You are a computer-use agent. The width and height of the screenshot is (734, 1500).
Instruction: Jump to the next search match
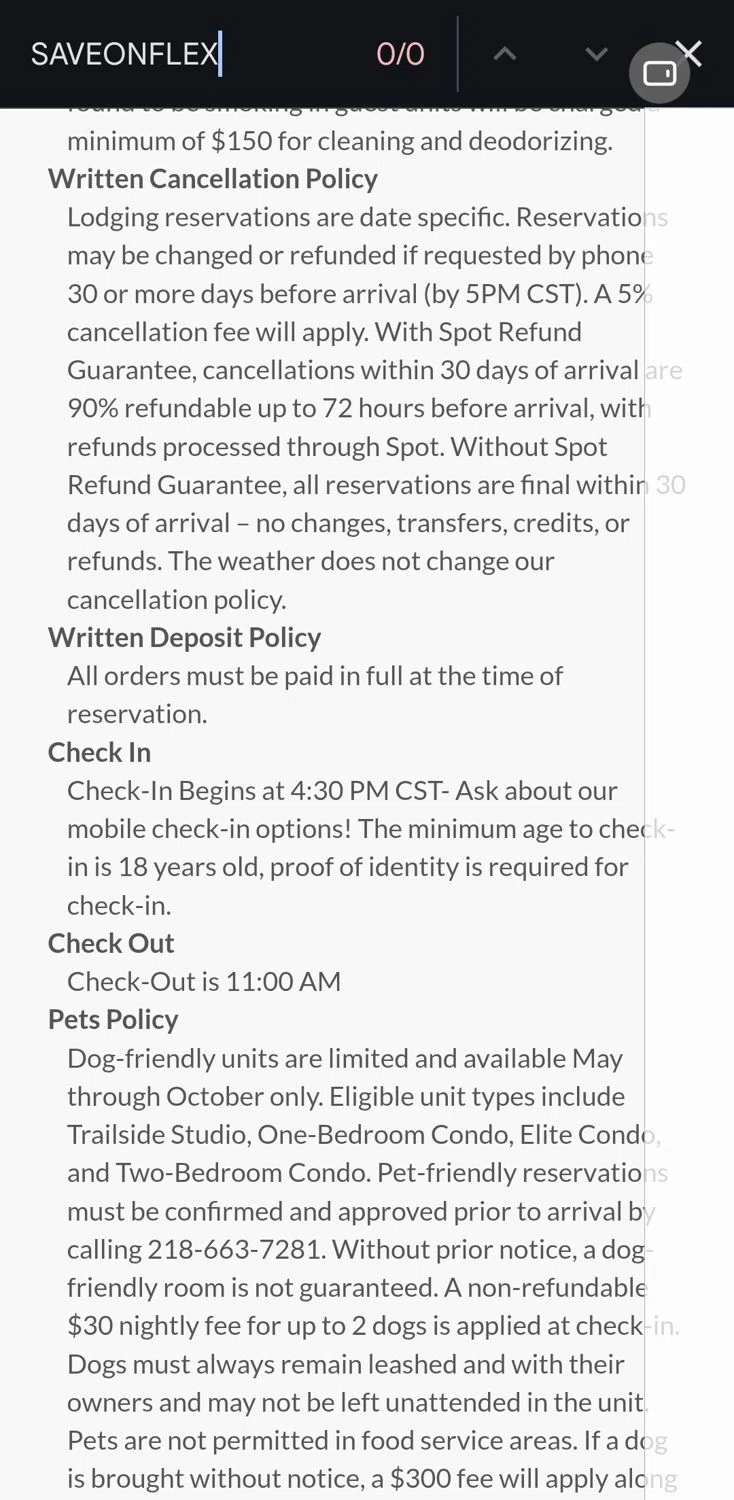tap(596, 54)
